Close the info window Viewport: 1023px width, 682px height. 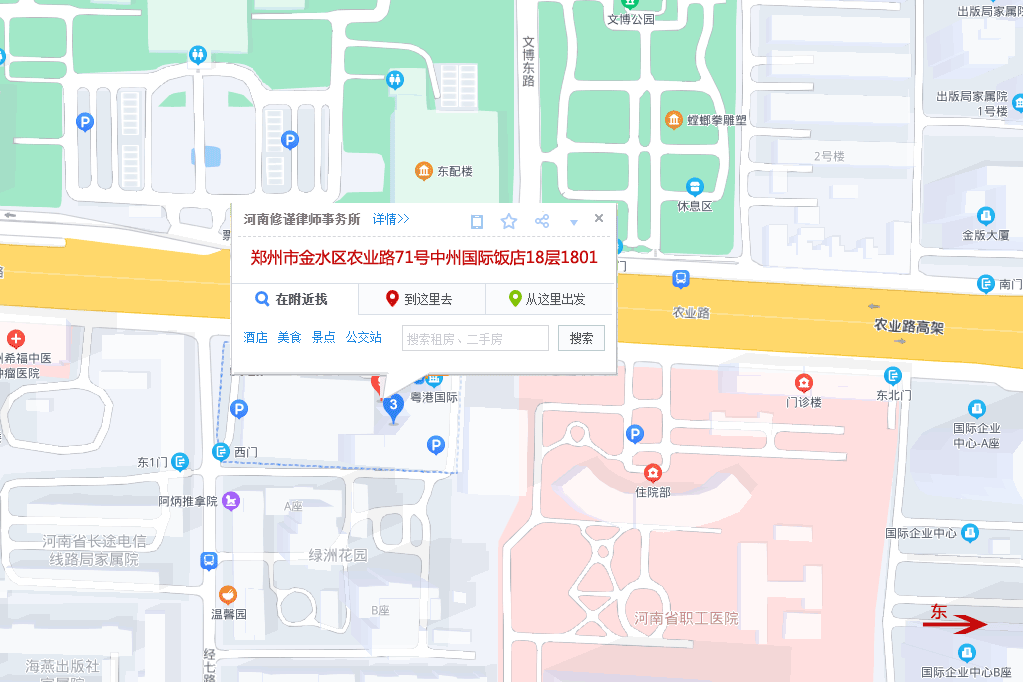599,218
